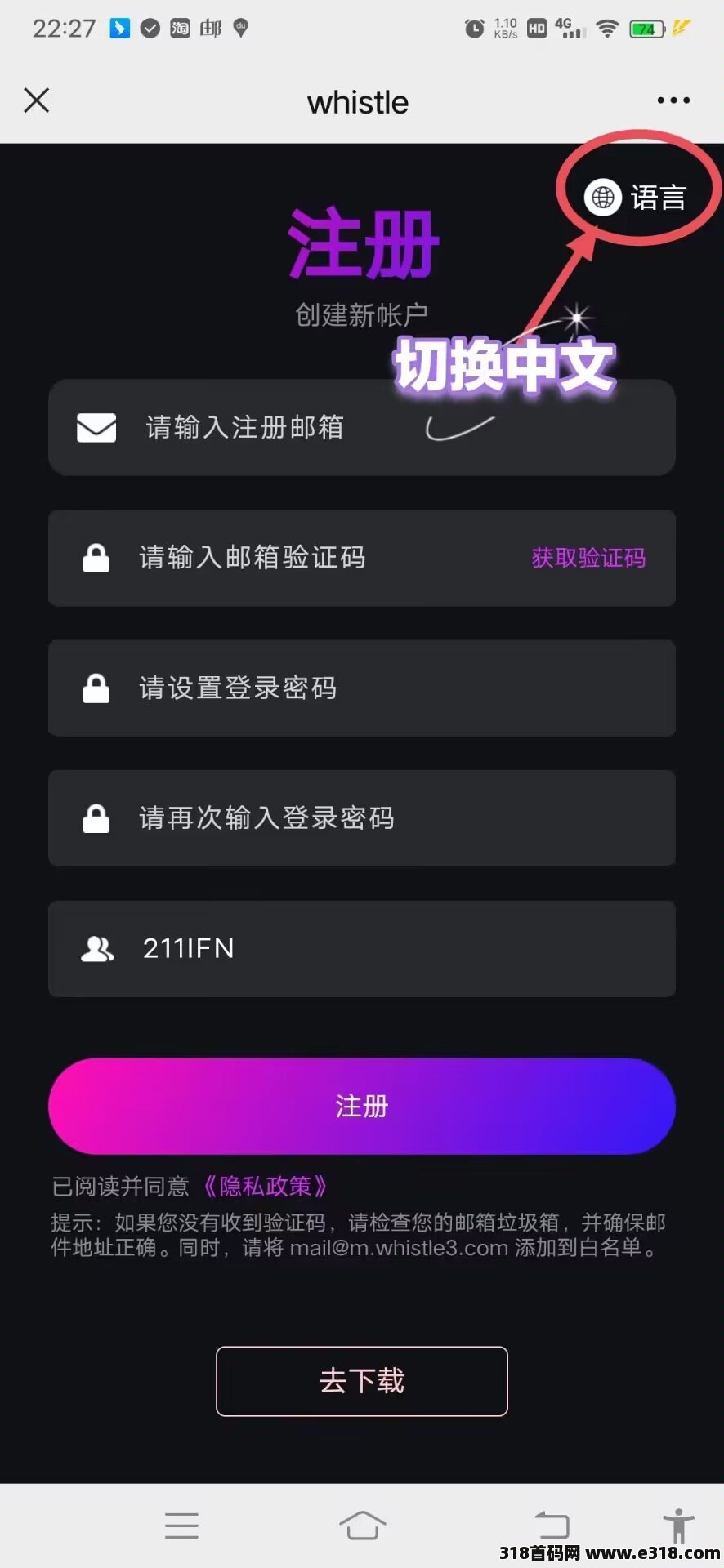The image size is (724, 1568).
Task: Edit the invite code field 211IFN
Action: click(362, 948)
